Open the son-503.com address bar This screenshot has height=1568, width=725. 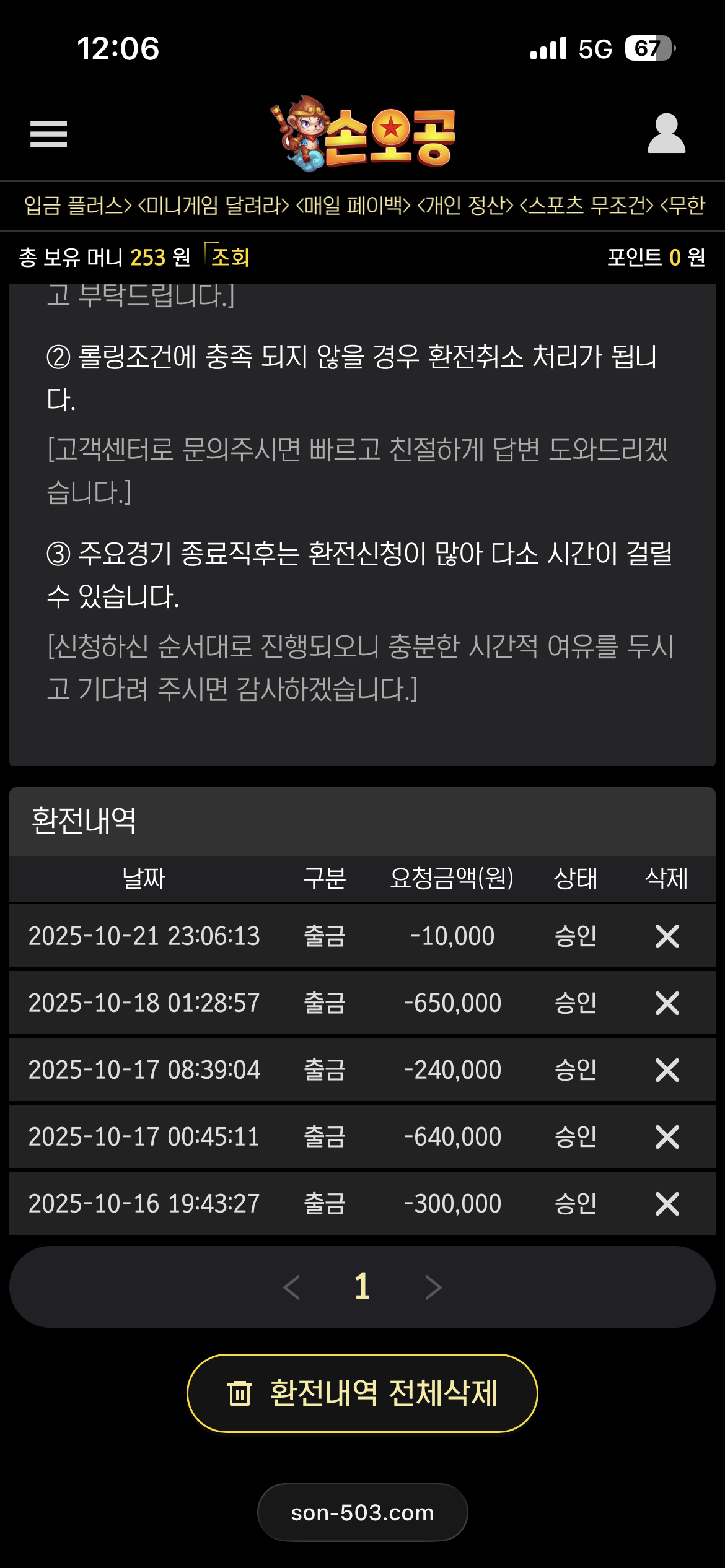pos(362,1512)
